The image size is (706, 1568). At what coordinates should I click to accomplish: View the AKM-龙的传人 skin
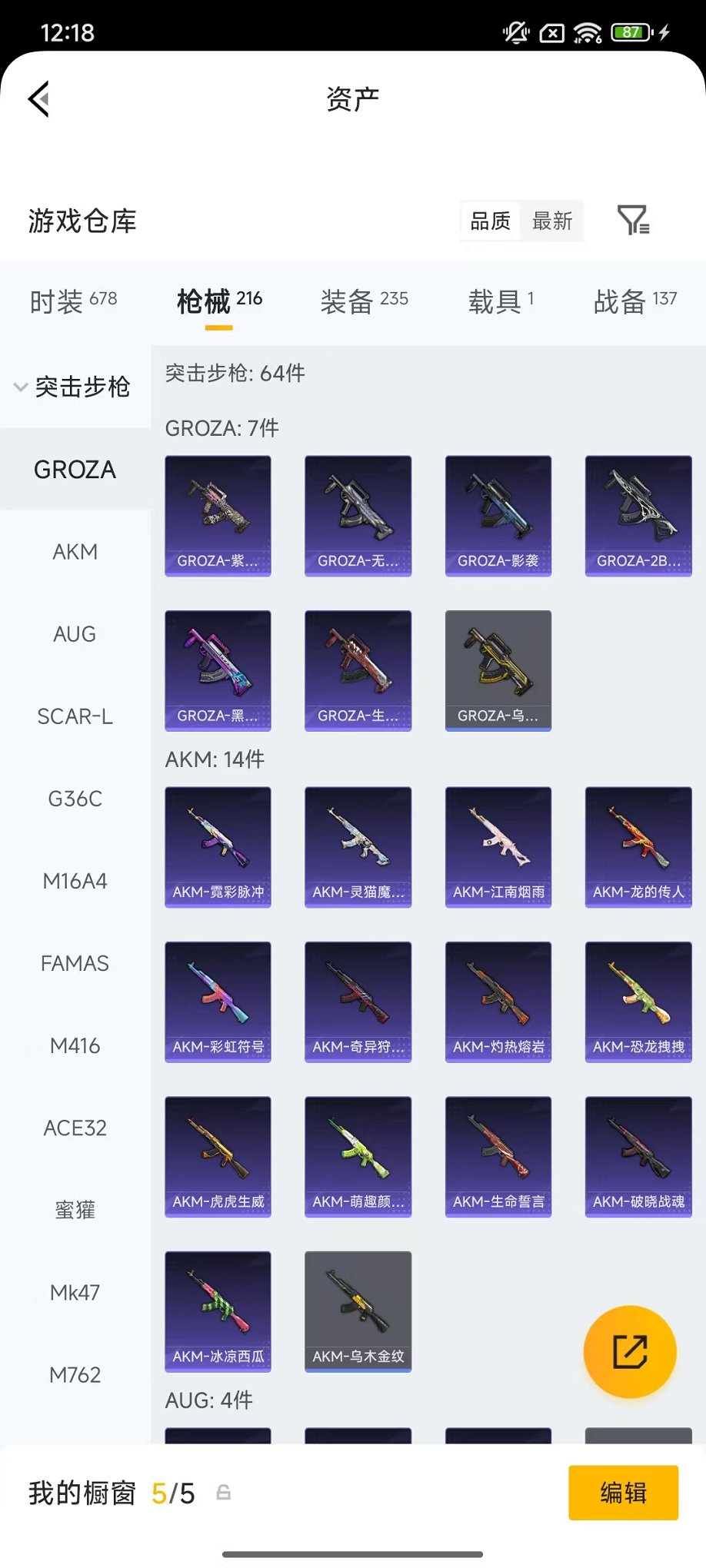638,847
